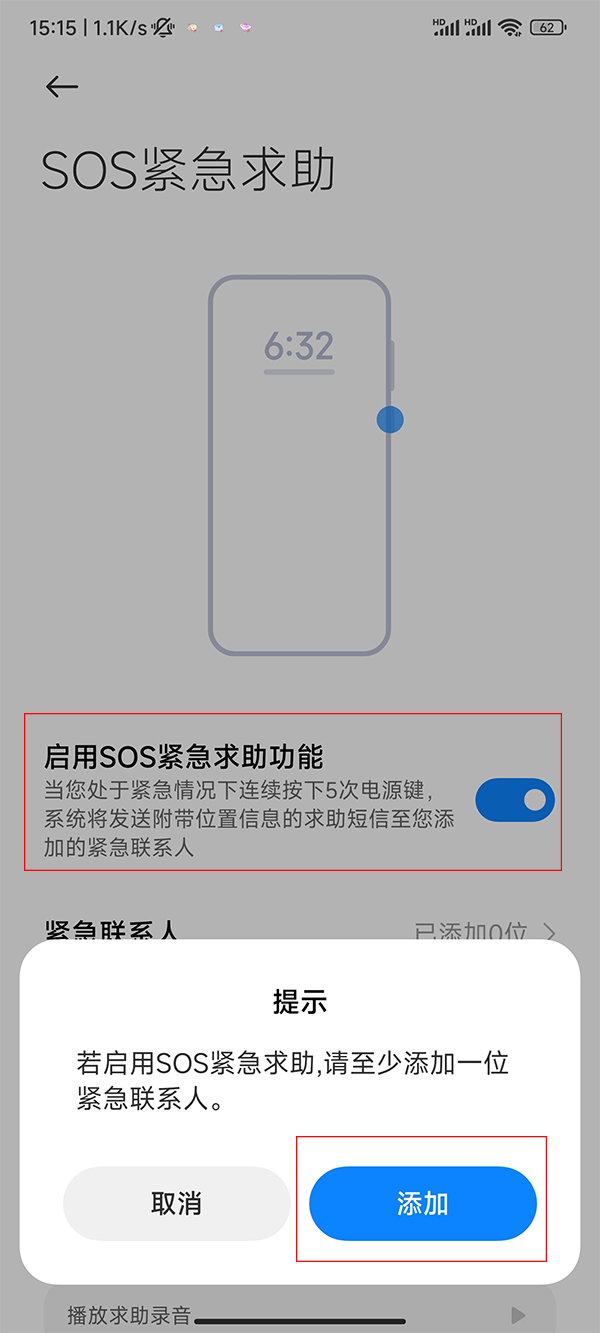Toggle the 启用SOS紧急求助功能 switch

pos(514,800)
